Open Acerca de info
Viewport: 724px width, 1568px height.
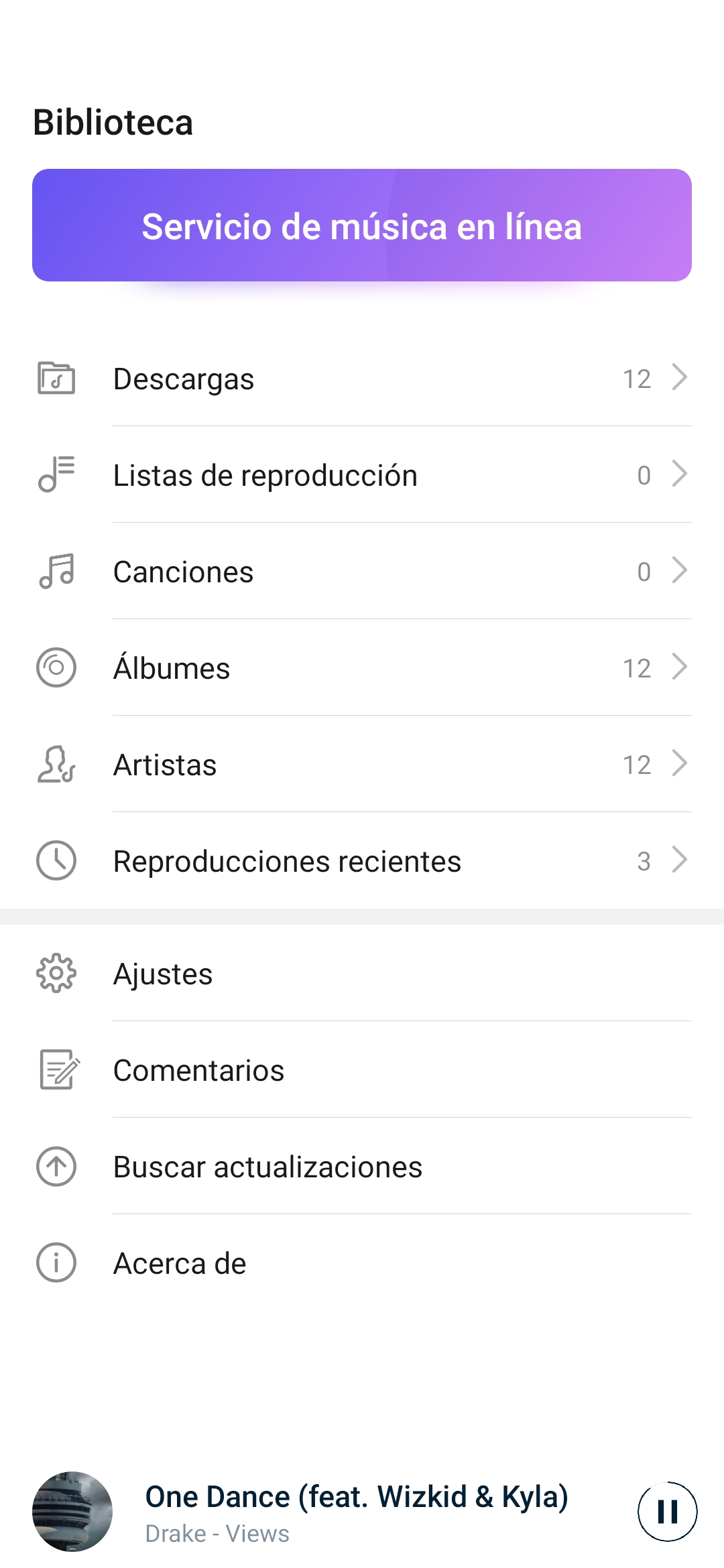362,1263
